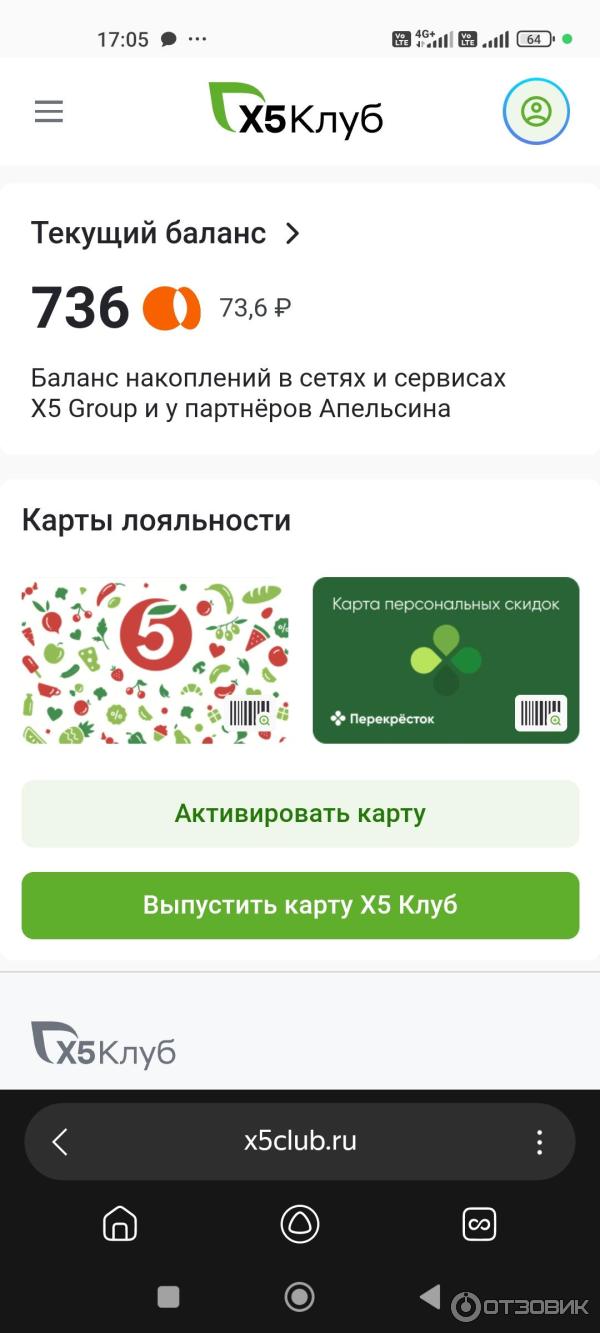Screen dimensions: 600x1333
Task: Tap Выпустить карту Х5 Клуб button
Action: tap(300, 905)
